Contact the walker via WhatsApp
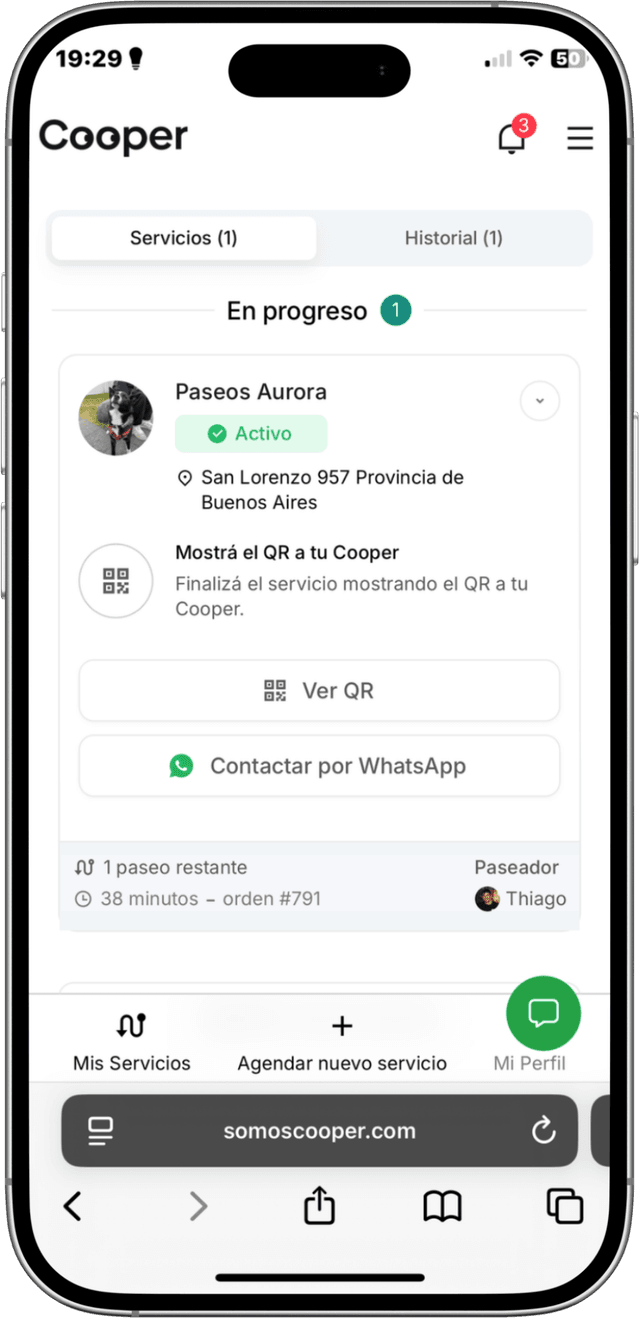The height and width of the screenshot is (1318, 640). [319, 766]
